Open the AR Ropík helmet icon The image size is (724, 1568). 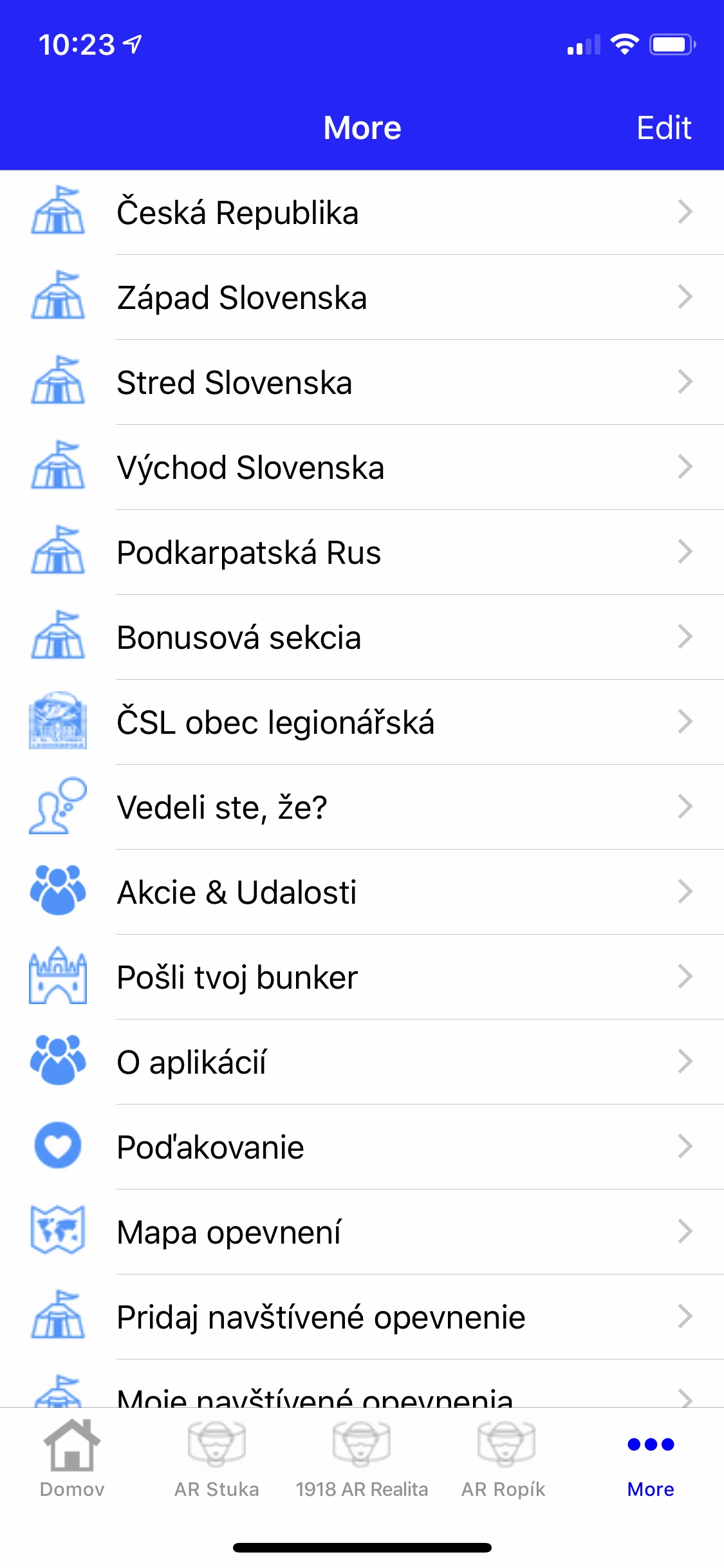[x=506, y=1443]
